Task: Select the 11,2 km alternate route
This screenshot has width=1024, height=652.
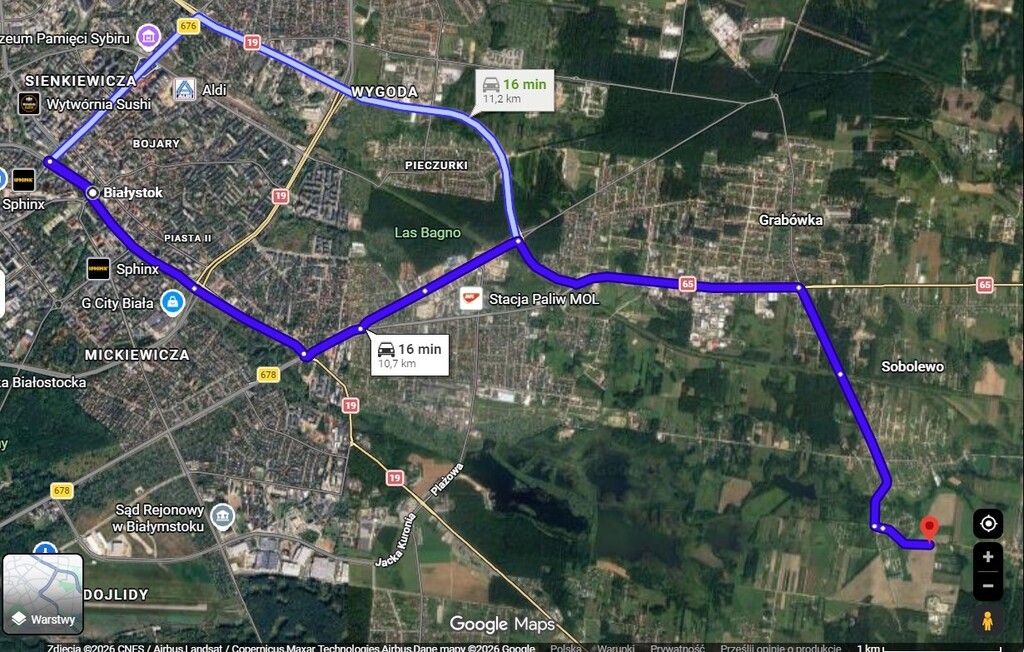Action: coord(514,91)
